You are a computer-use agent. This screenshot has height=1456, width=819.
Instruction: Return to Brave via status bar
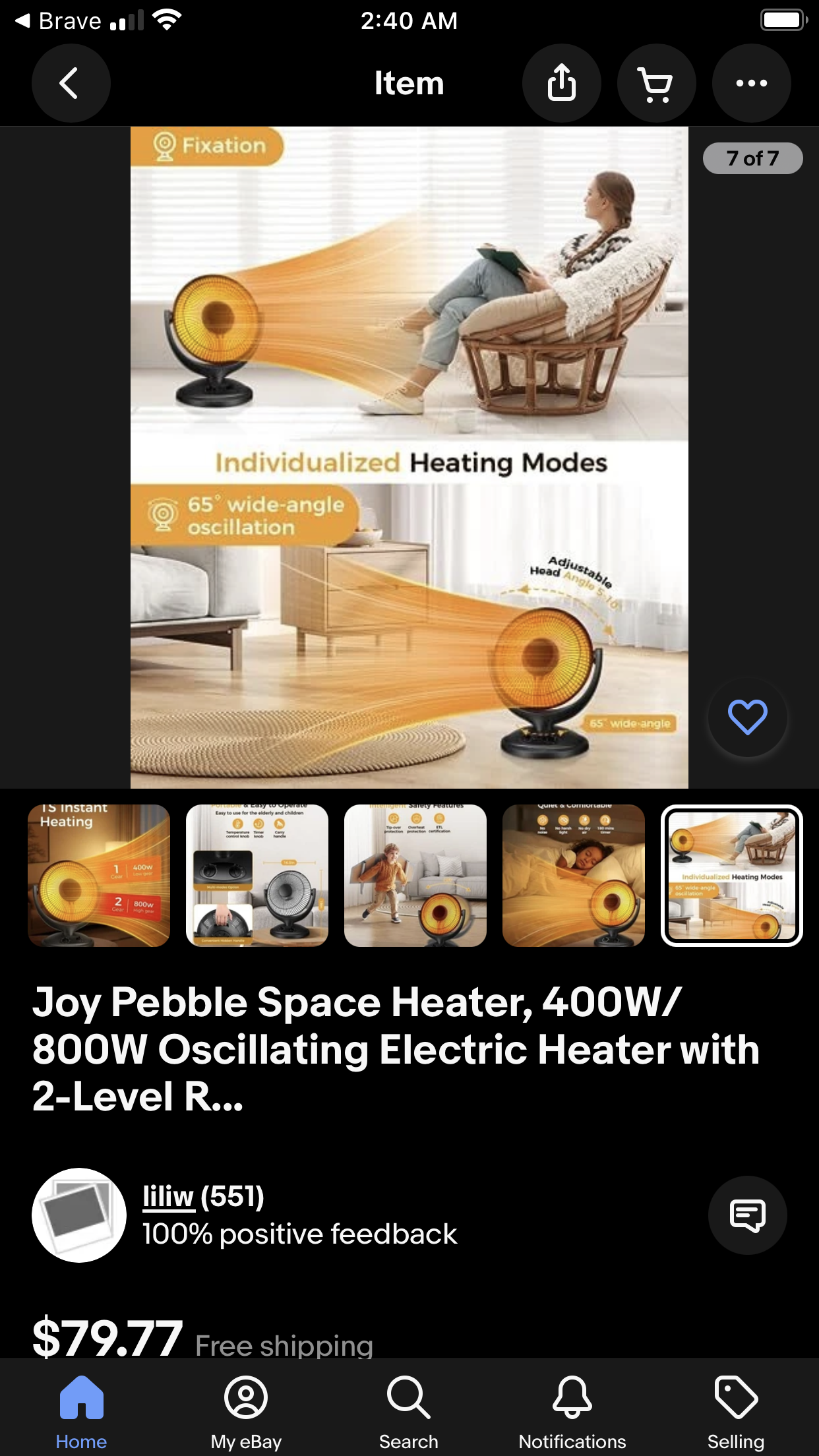pyautogui.click(x=58, y=21)
